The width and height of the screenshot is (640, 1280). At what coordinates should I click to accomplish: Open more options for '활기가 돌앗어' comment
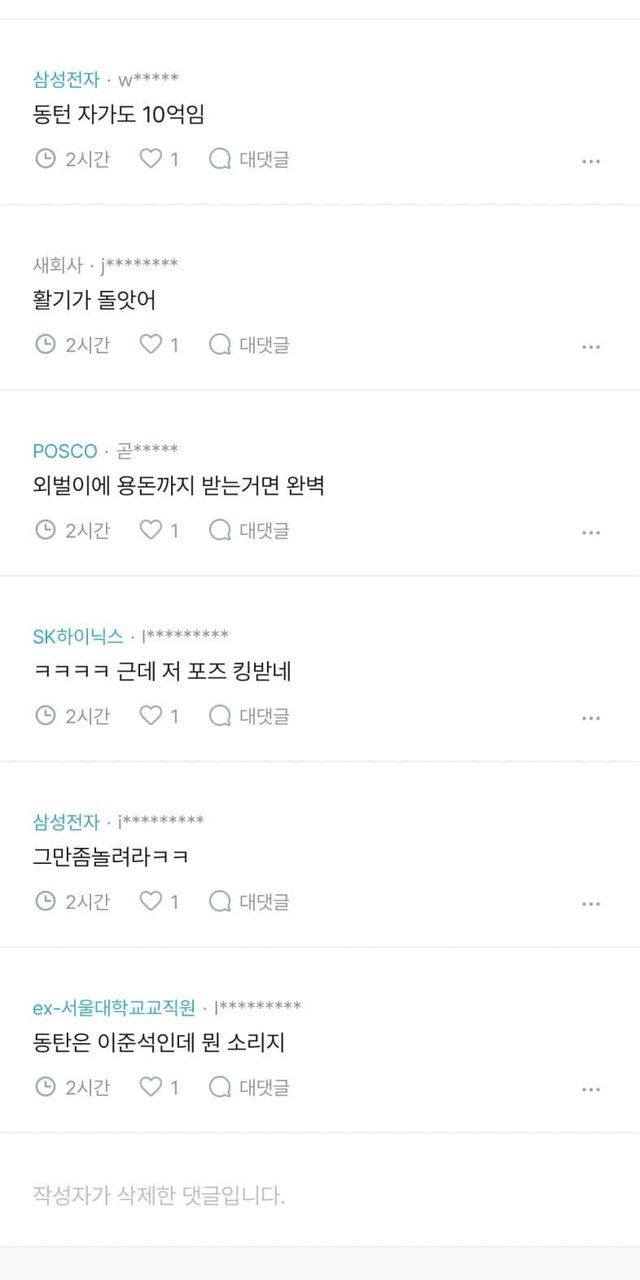(590, 347)
